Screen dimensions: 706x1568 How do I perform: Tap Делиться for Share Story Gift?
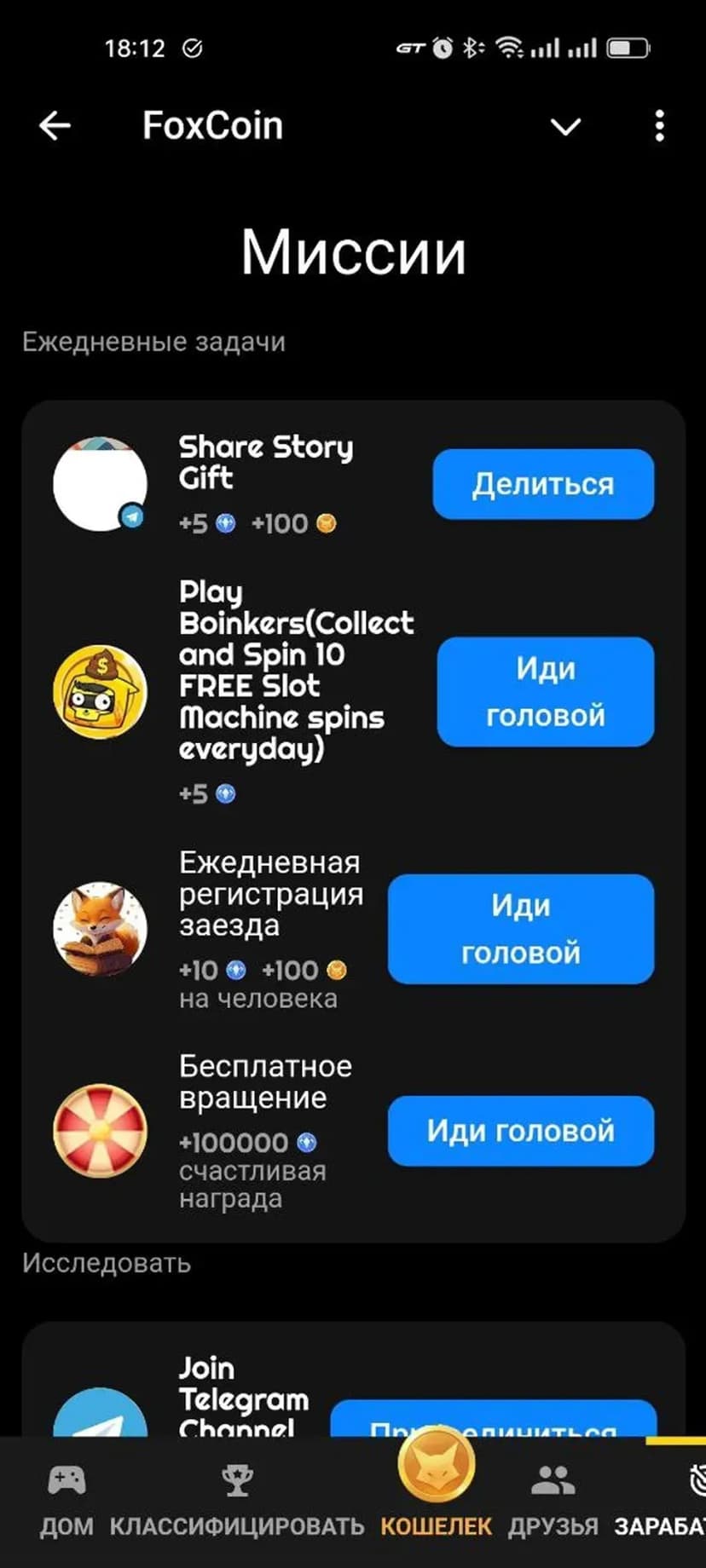pos(543,484)
